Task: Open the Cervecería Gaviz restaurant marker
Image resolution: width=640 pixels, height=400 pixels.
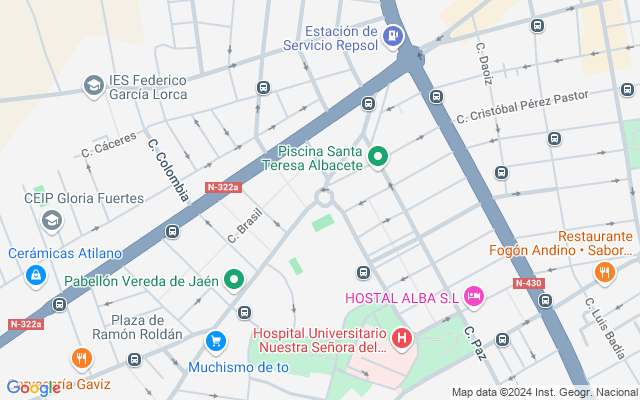Action: pos(82,358)
